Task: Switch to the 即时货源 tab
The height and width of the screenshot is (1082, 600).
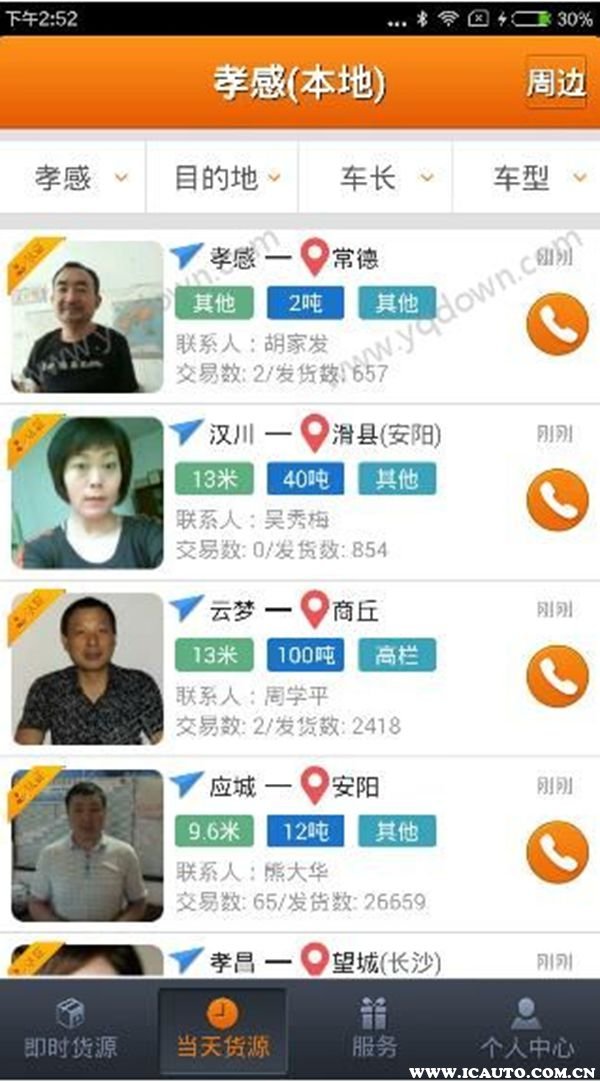Action: tap(72, 1030)
